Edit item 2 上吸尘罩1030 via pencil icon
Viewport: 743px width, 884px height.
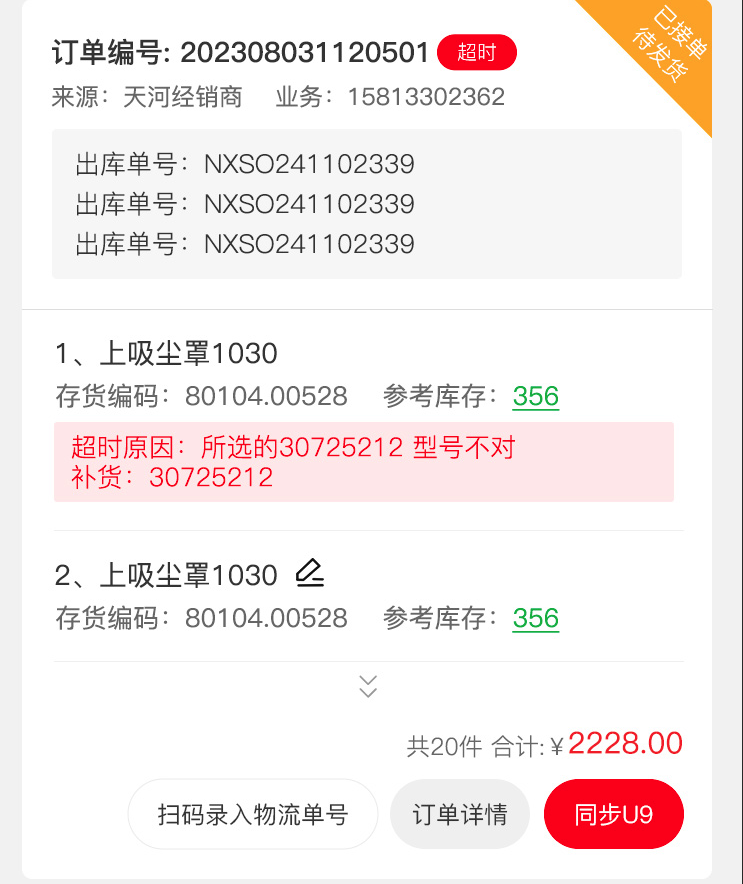(x=310, y=574)
